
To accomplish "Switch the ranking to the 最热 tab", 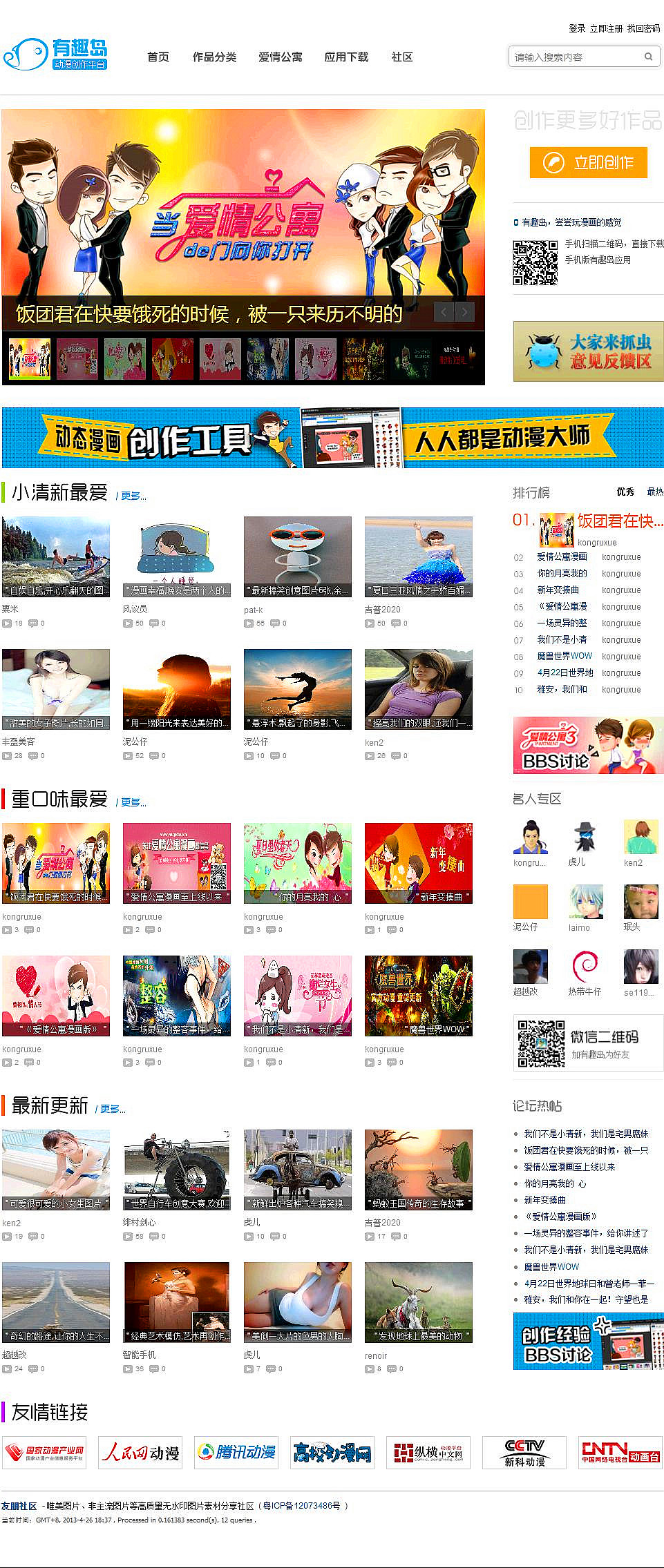I will 654,492.
